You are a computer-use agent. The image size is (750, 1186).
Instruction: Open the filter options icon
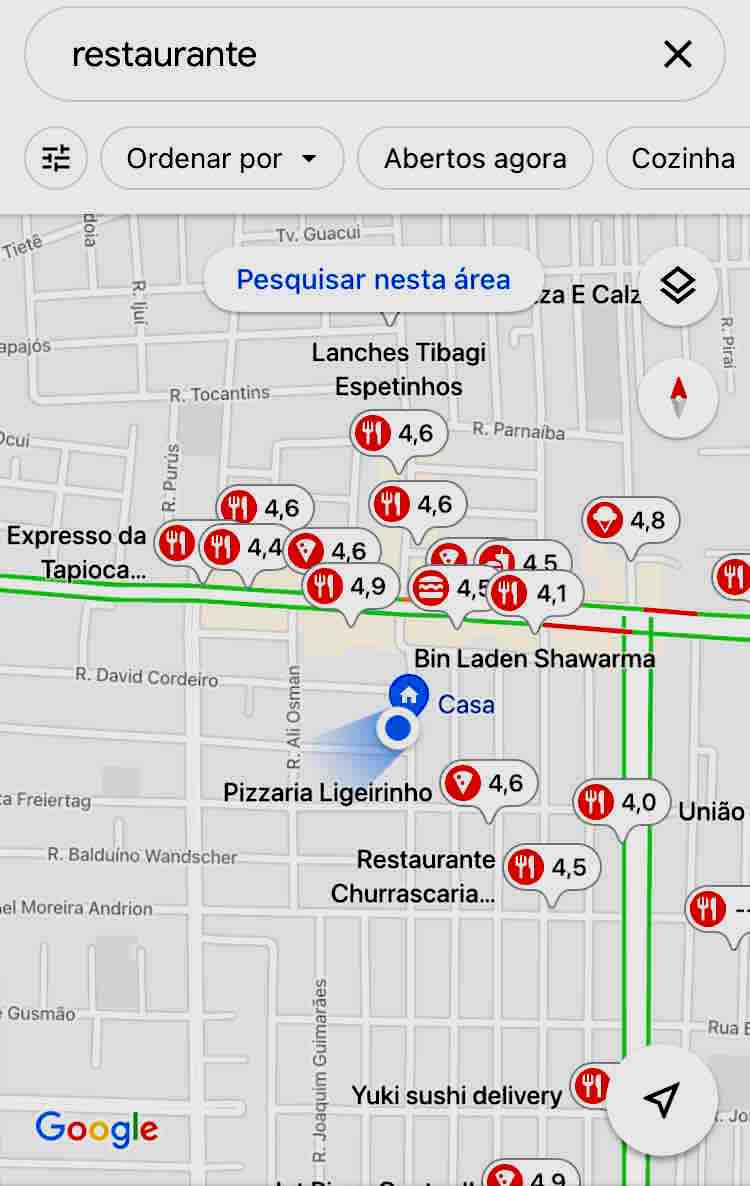(x=56, y=158)
